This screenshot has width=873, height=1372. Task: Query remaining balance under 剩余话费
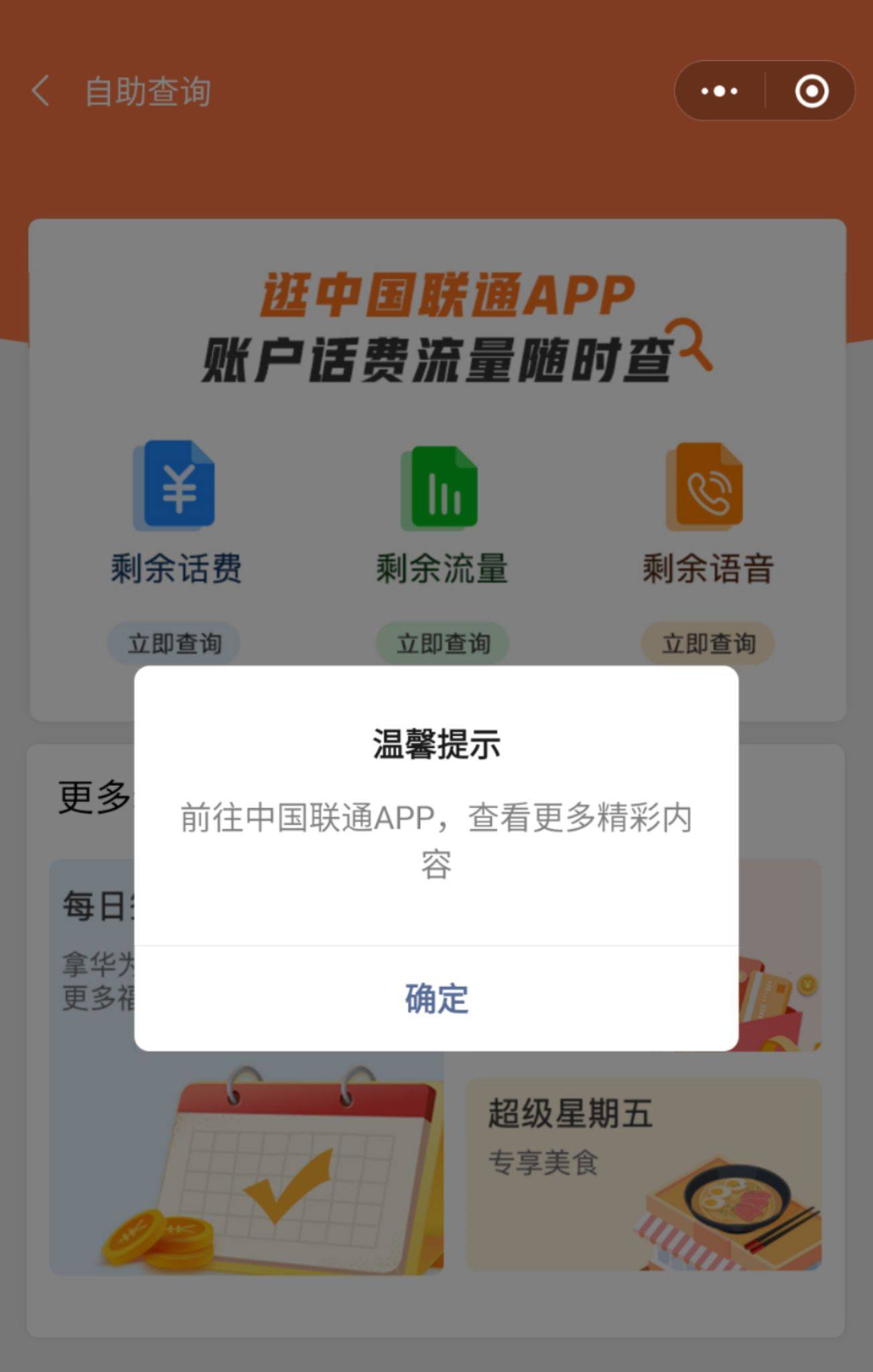point(174,643)
